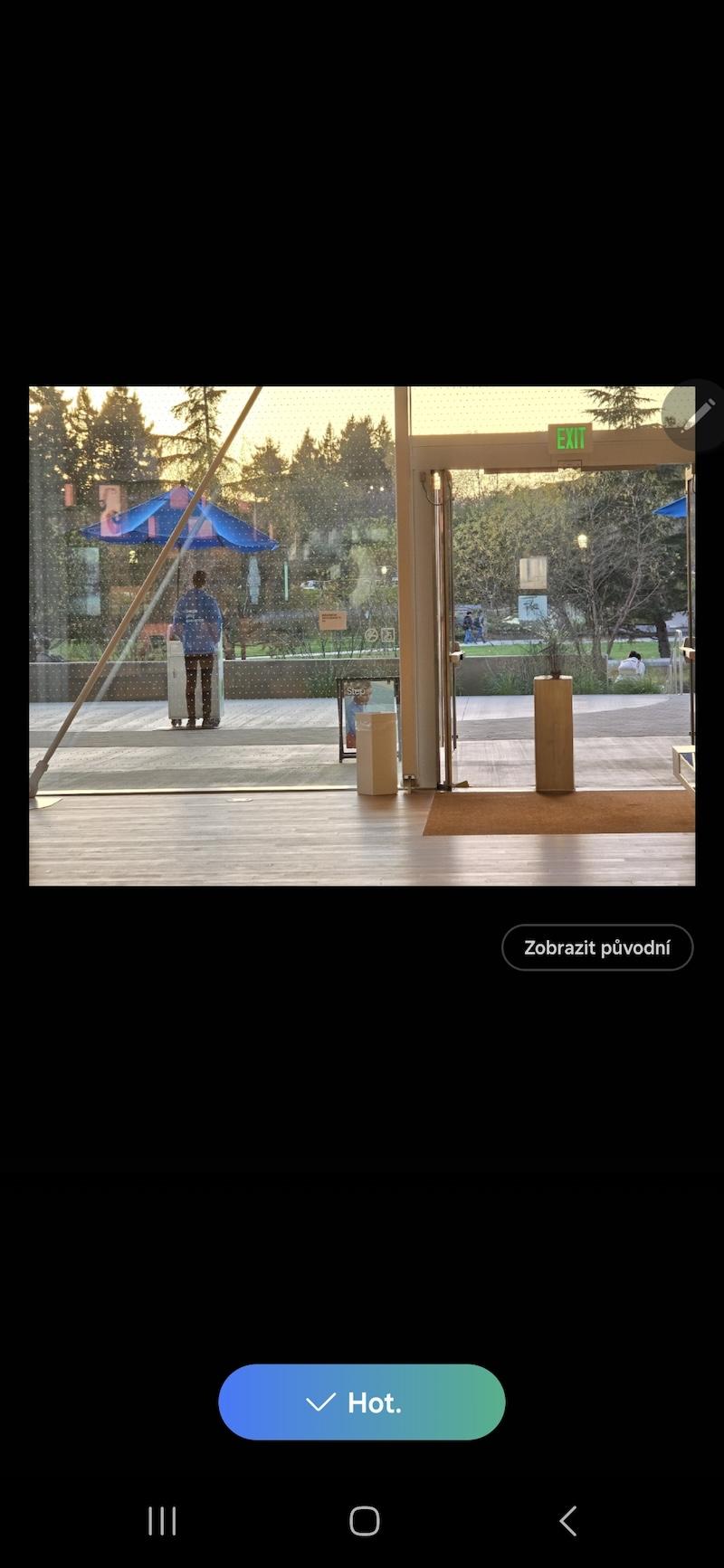Tap Zobrazit původní button
724x1568 pixels.
pos(597,947)
